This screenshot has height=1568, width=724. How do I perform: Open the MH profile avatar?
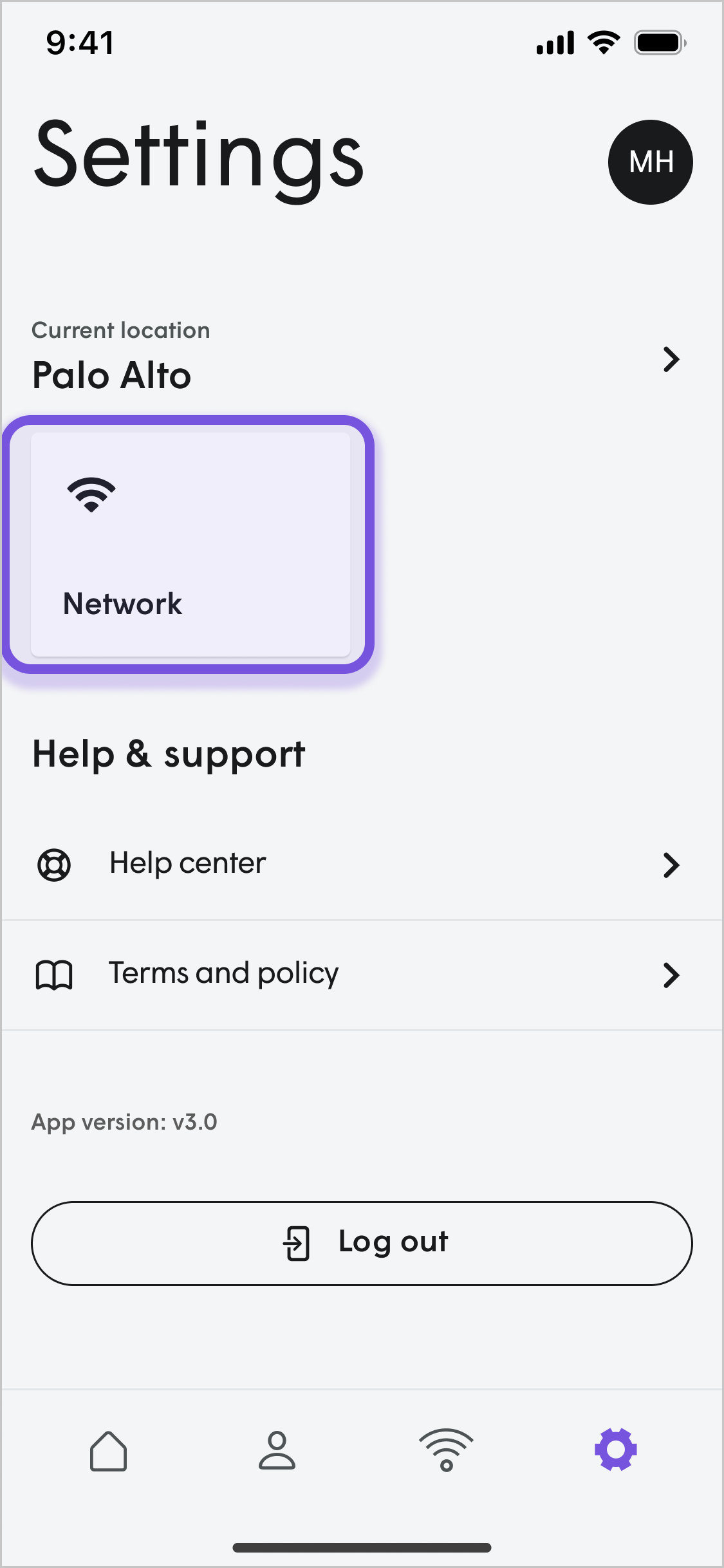click(650, 162)
